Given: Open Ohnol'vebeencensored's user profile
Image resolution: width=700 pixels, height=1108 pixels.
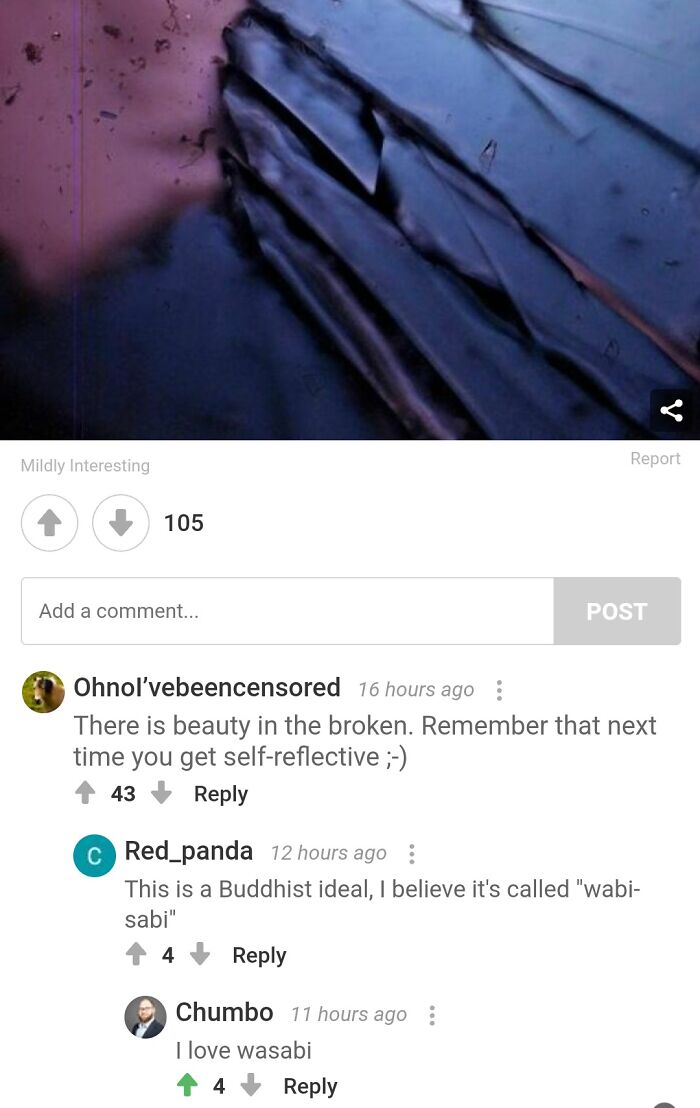Looking at the screenshot, I should coord(207,688).
